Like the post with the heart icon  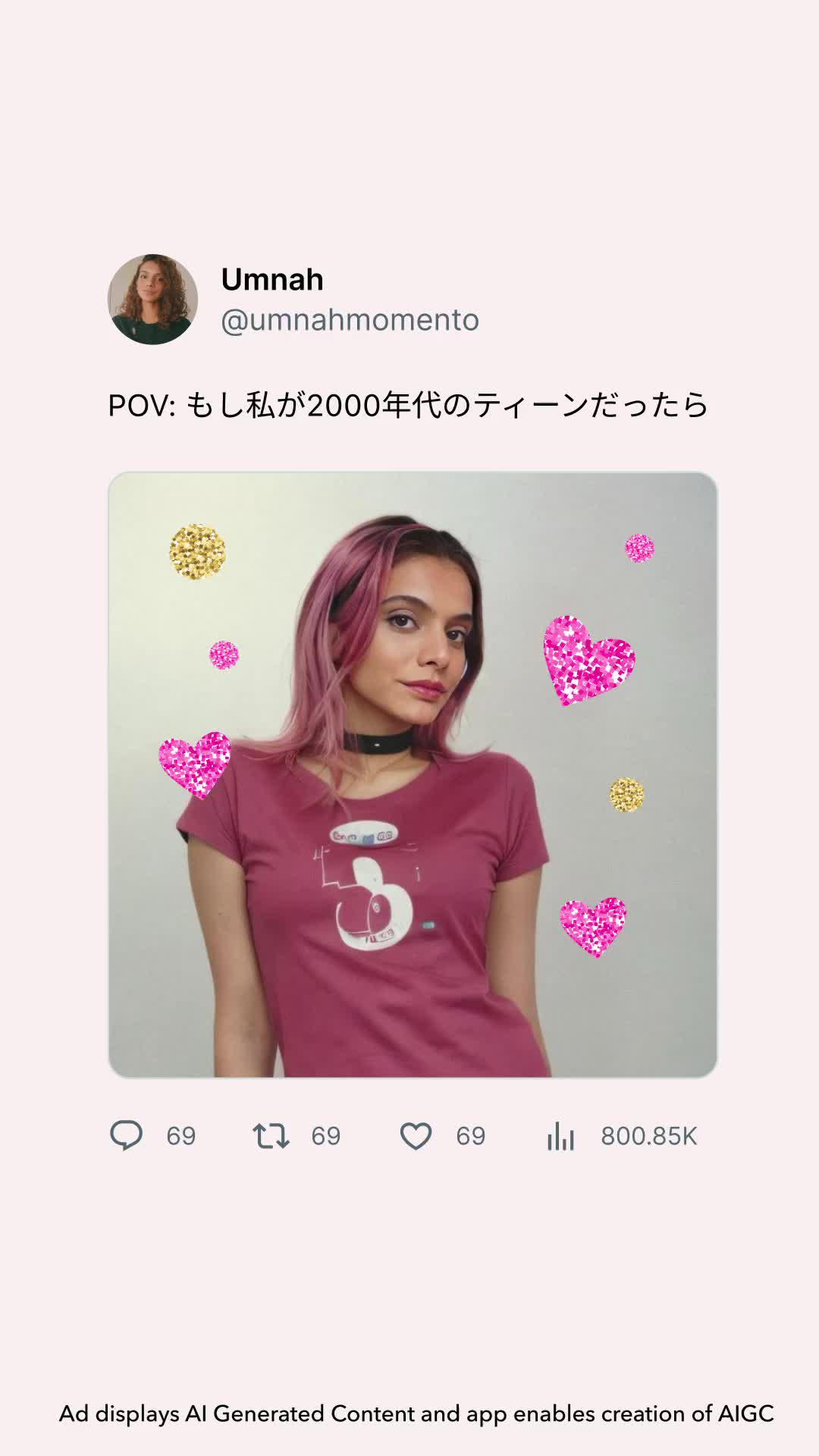[416, 1135]
